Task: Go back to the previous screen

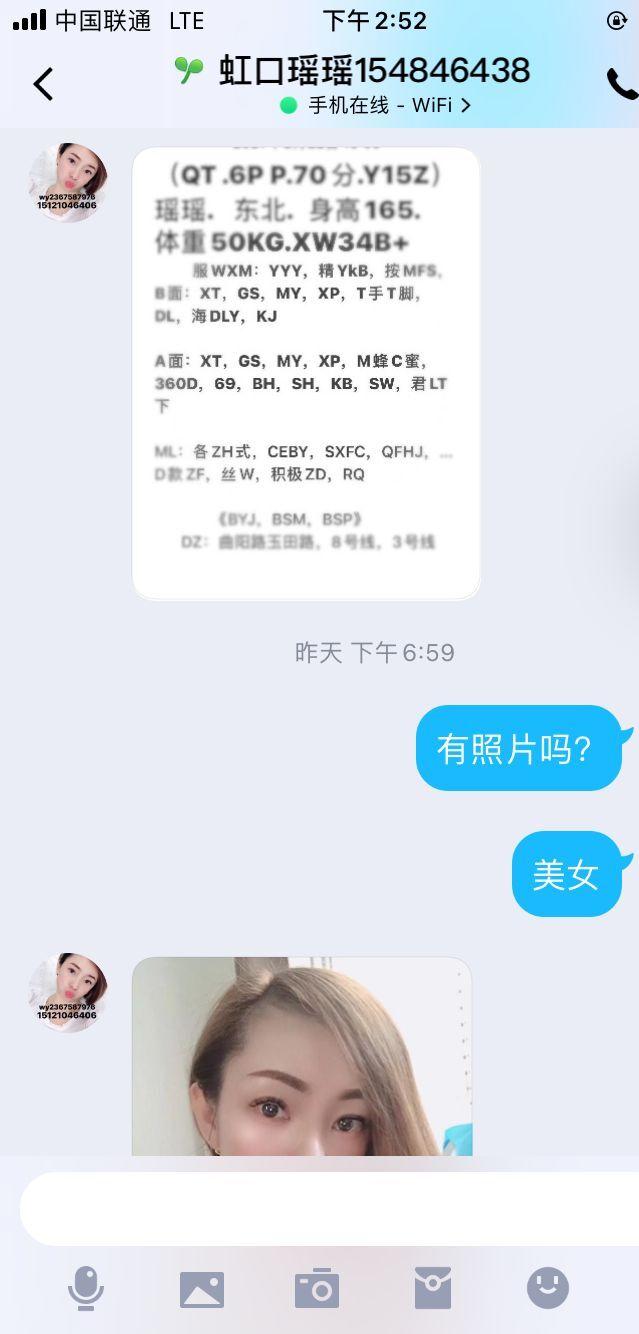Action: pyautogui.click(x=43, y=84)
